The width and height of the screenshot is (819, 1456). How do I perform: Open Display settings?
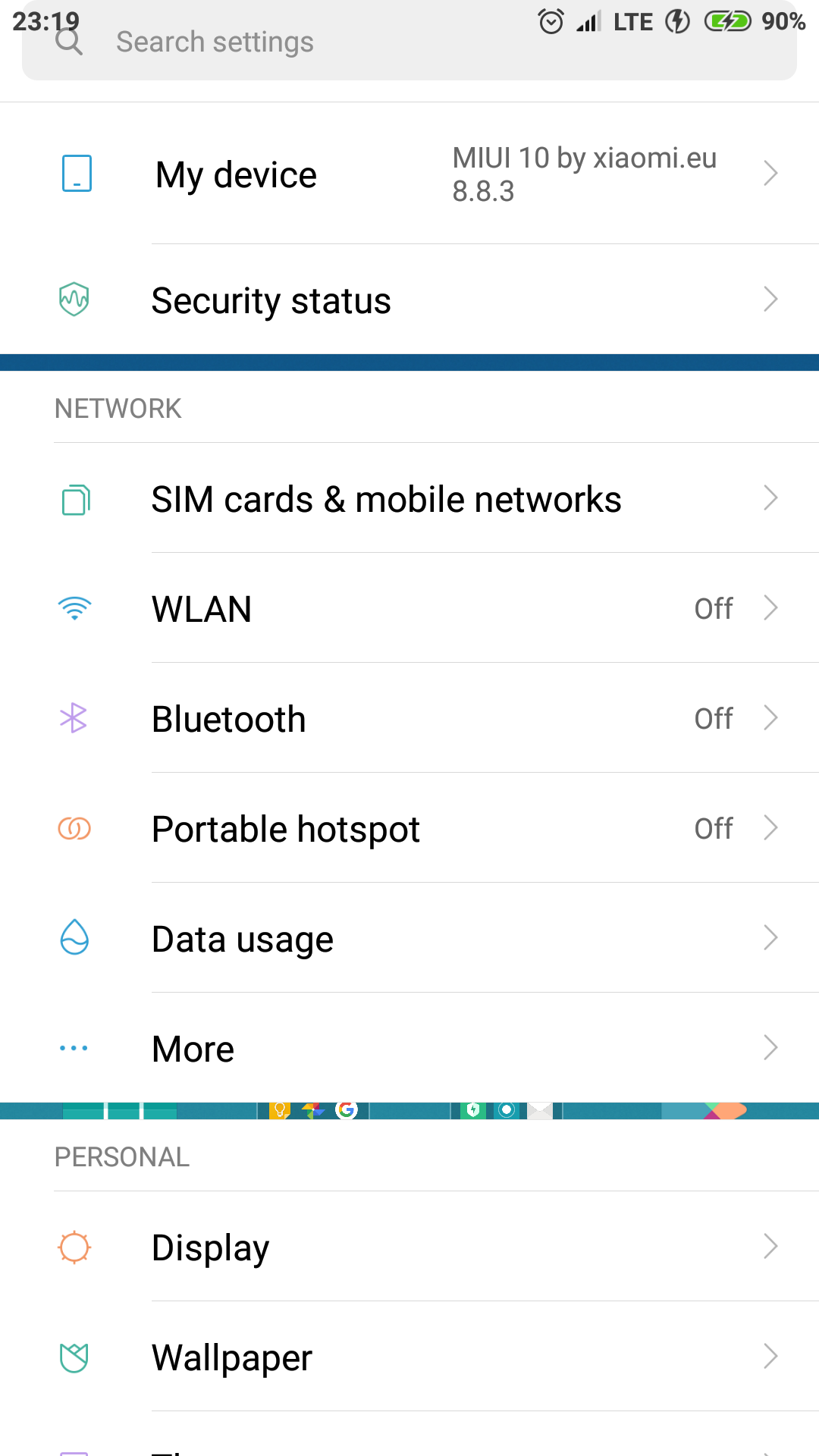409,1247
